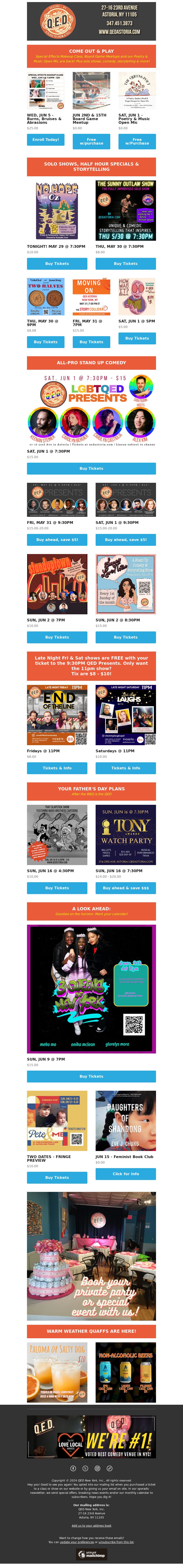Screen dimensions: 183x1568
Task: Buy tickets for LGBTQED Presents Sat, Jun 1 7:30PM
Action: [x=91, y=468]
